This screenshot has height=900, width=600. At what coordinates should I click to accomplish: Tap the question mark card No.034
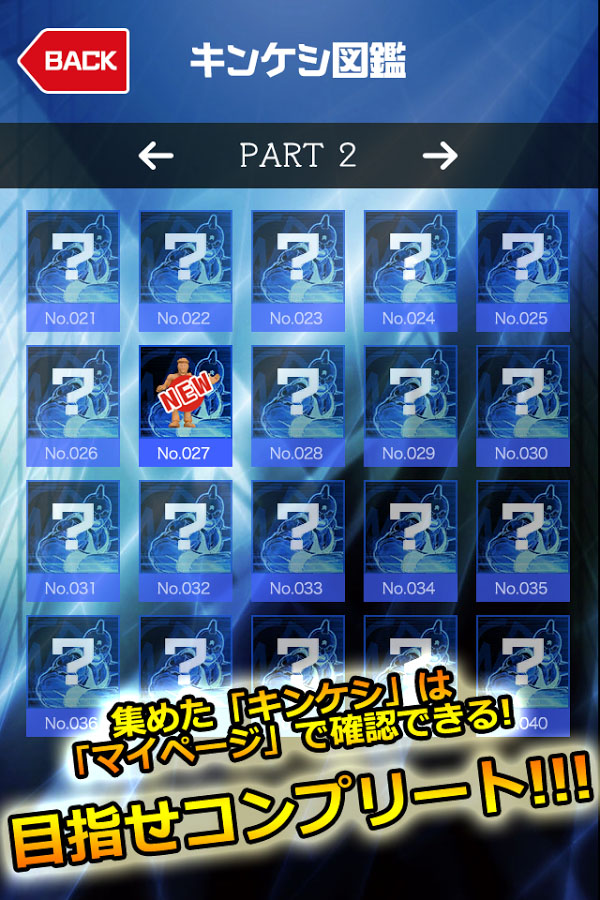click(409, 540)
